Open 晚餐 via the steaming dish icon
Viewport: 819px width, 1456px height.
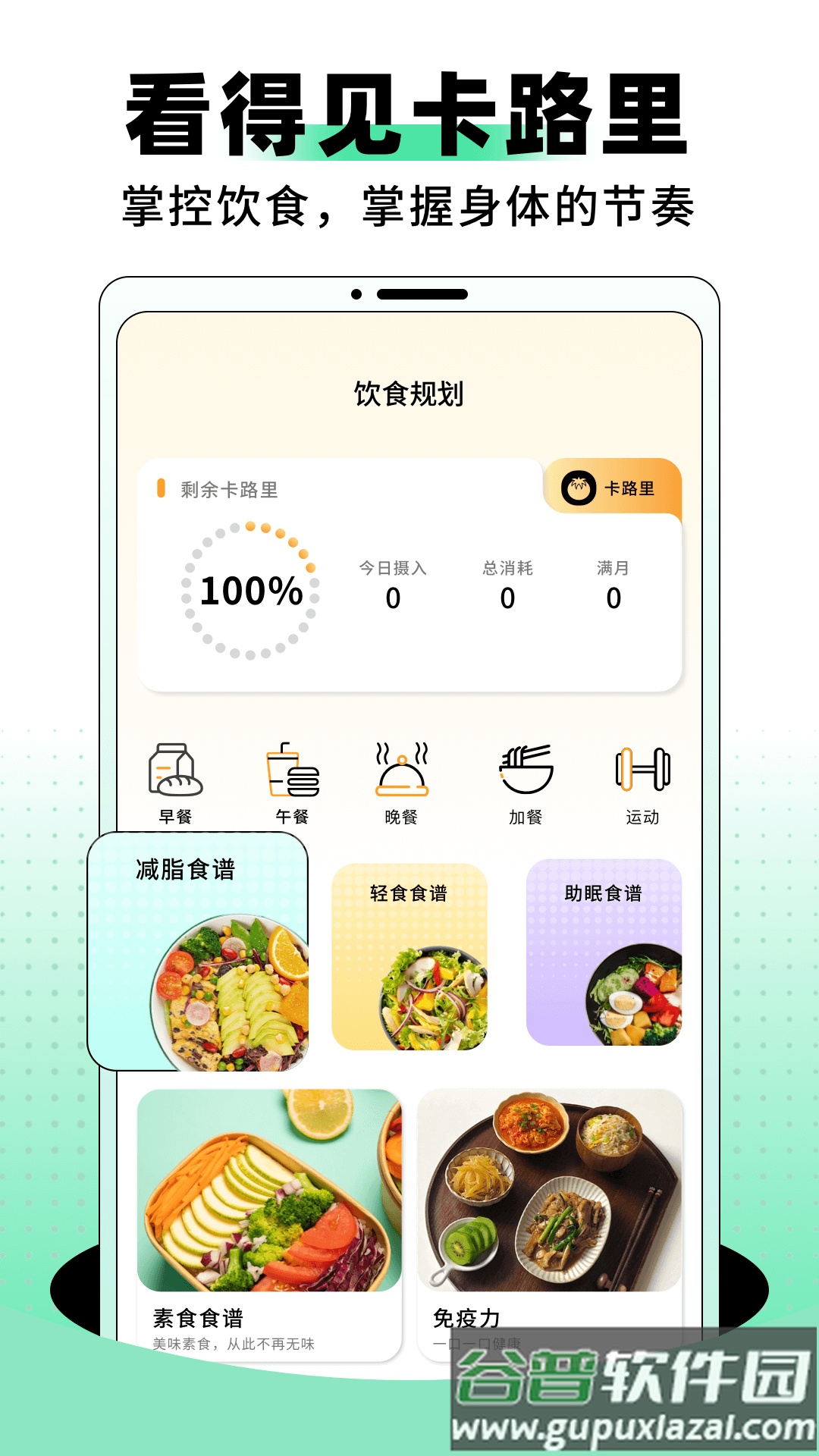pos(401,771)
